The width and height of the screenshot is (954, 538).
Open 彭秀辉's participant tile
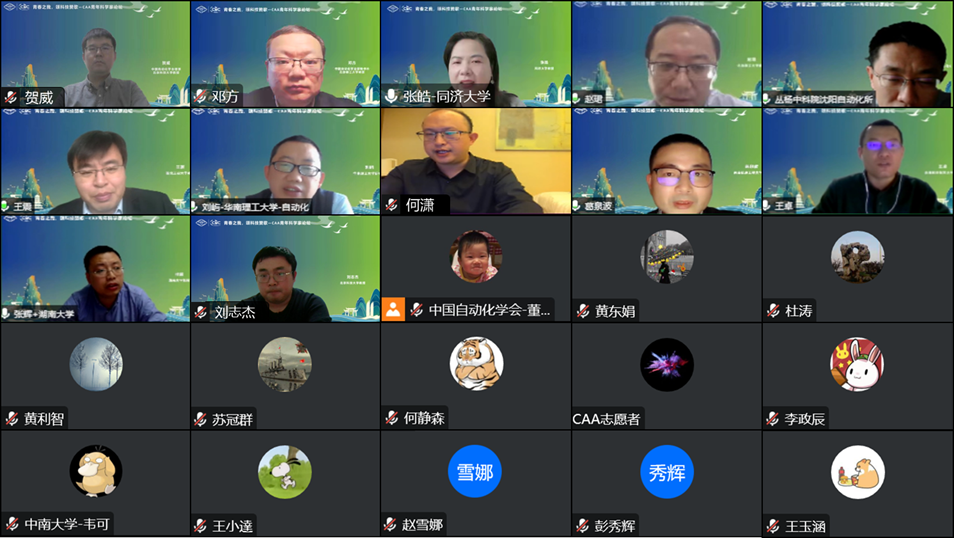coord(666,484)
